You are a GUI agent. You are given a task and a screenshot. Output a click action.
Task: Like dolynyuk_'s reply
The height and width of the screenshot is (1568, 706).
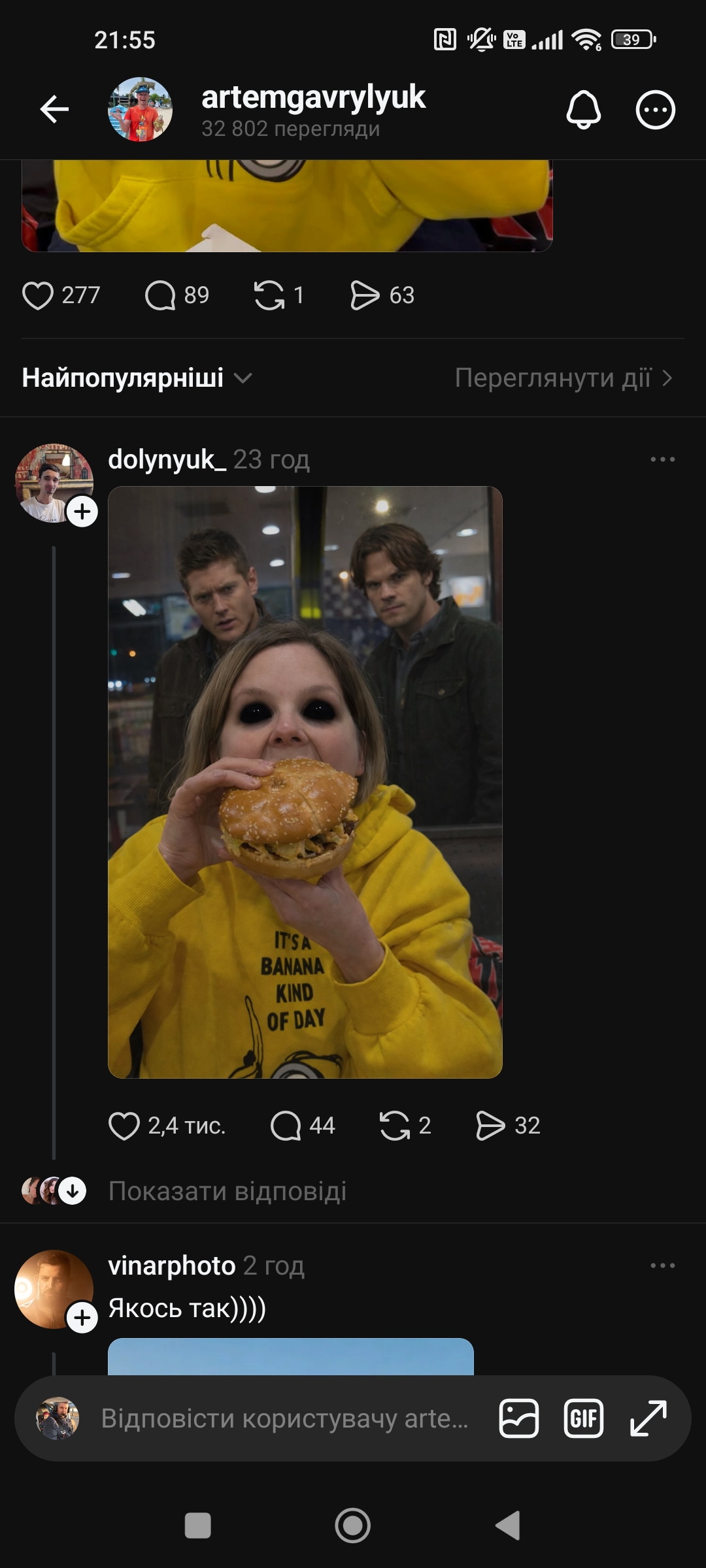[124, 1126]
